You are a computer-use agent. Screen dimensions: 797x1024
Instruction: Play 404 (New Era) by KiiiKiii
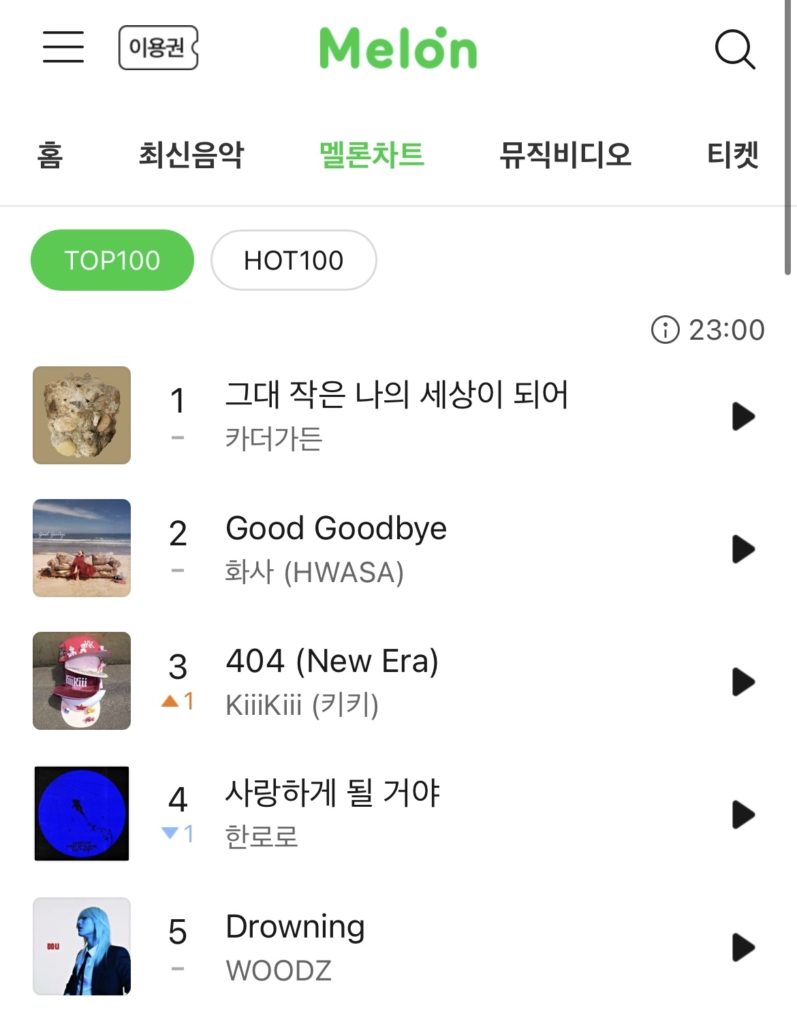[x=743, y=682]
